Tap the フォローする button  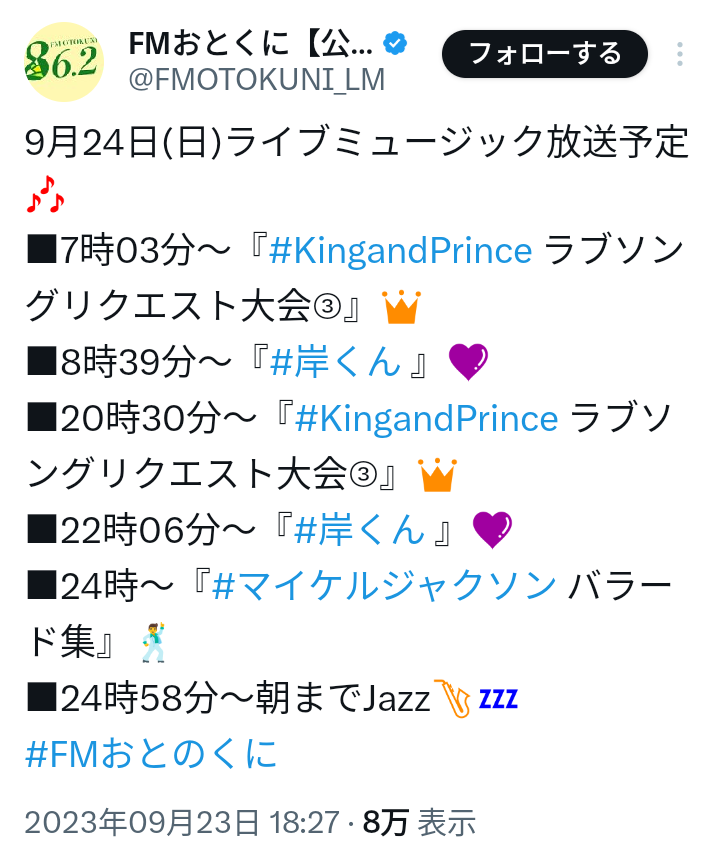tap(545, 54)
